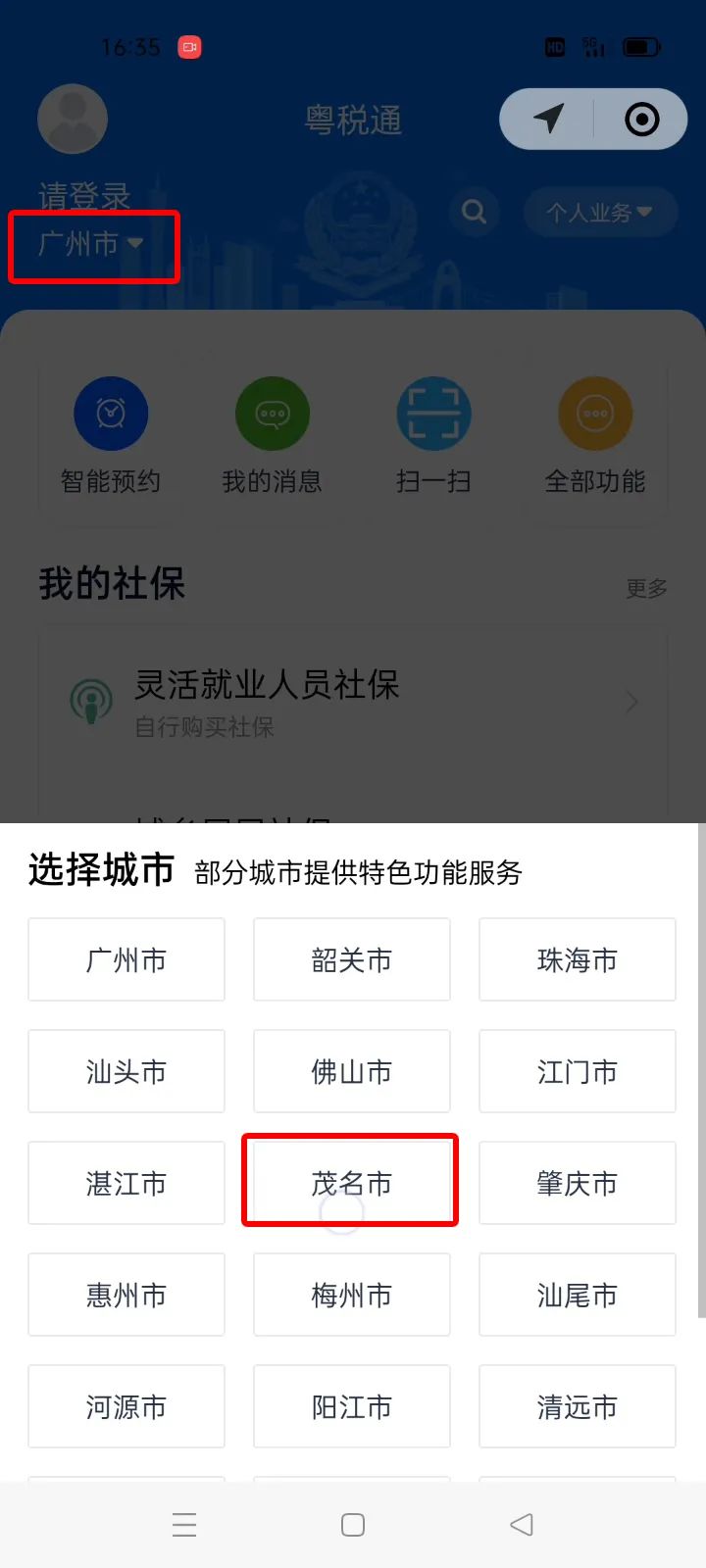Select 江门市 option
Viewport: 706px width, 1568px height.
[578, 1071]
